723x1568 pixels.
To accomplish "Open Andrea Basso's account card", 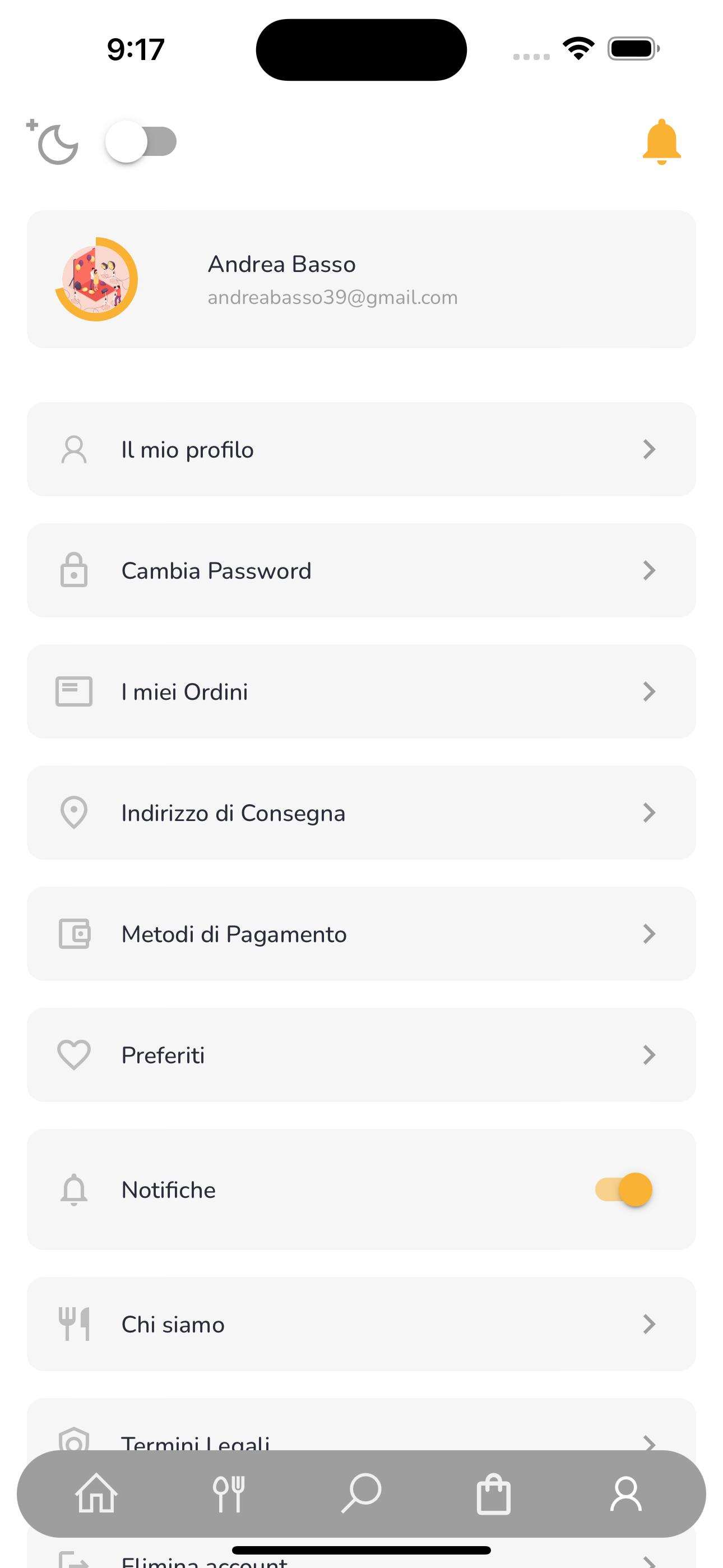I will [361, 279].
